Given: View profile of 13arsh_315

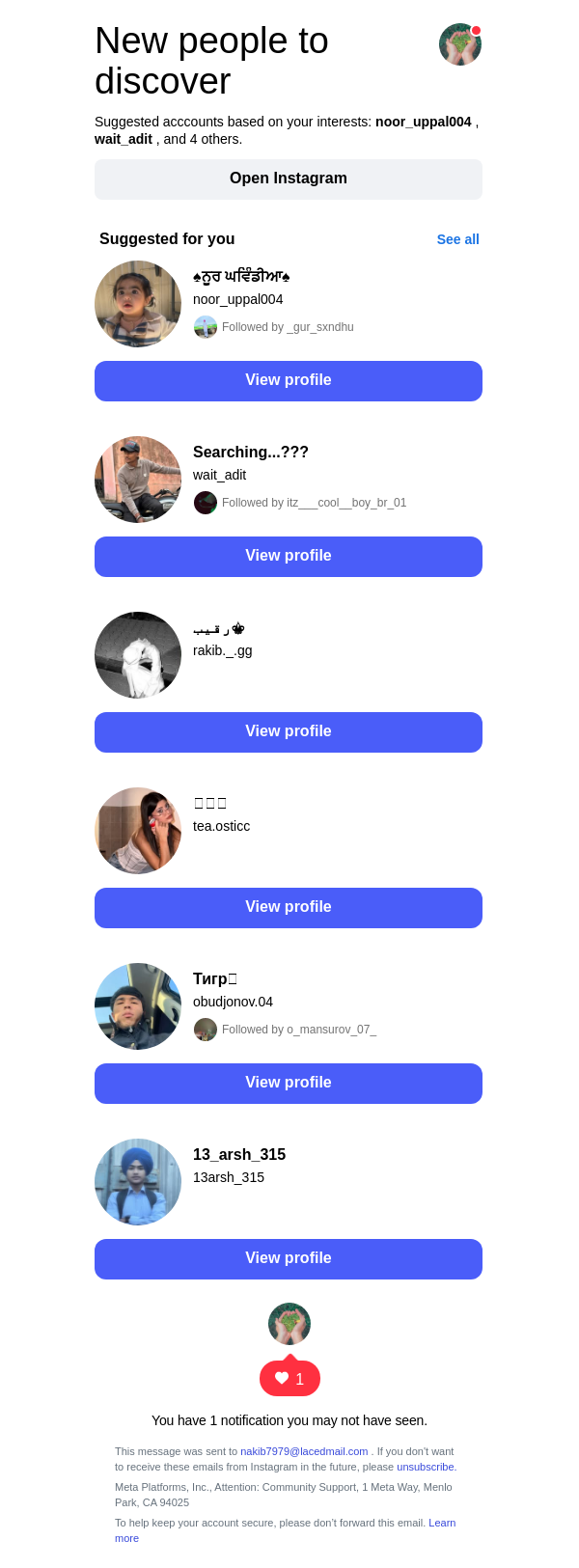Looking at the screenshot, I should tap(288, 1259).
